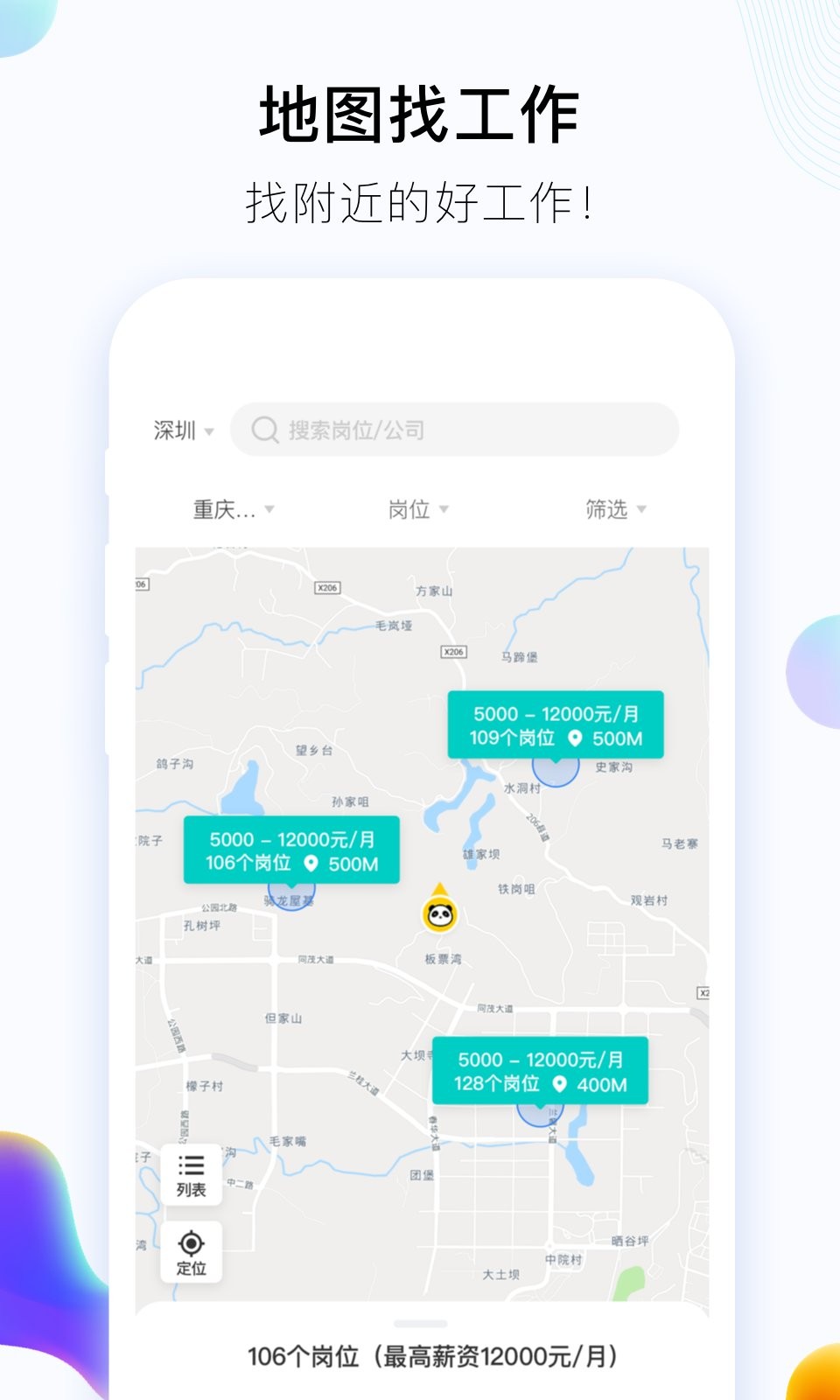Select the panda marker on the map
Screen dimensions: 840x1400
coord(439,913)
